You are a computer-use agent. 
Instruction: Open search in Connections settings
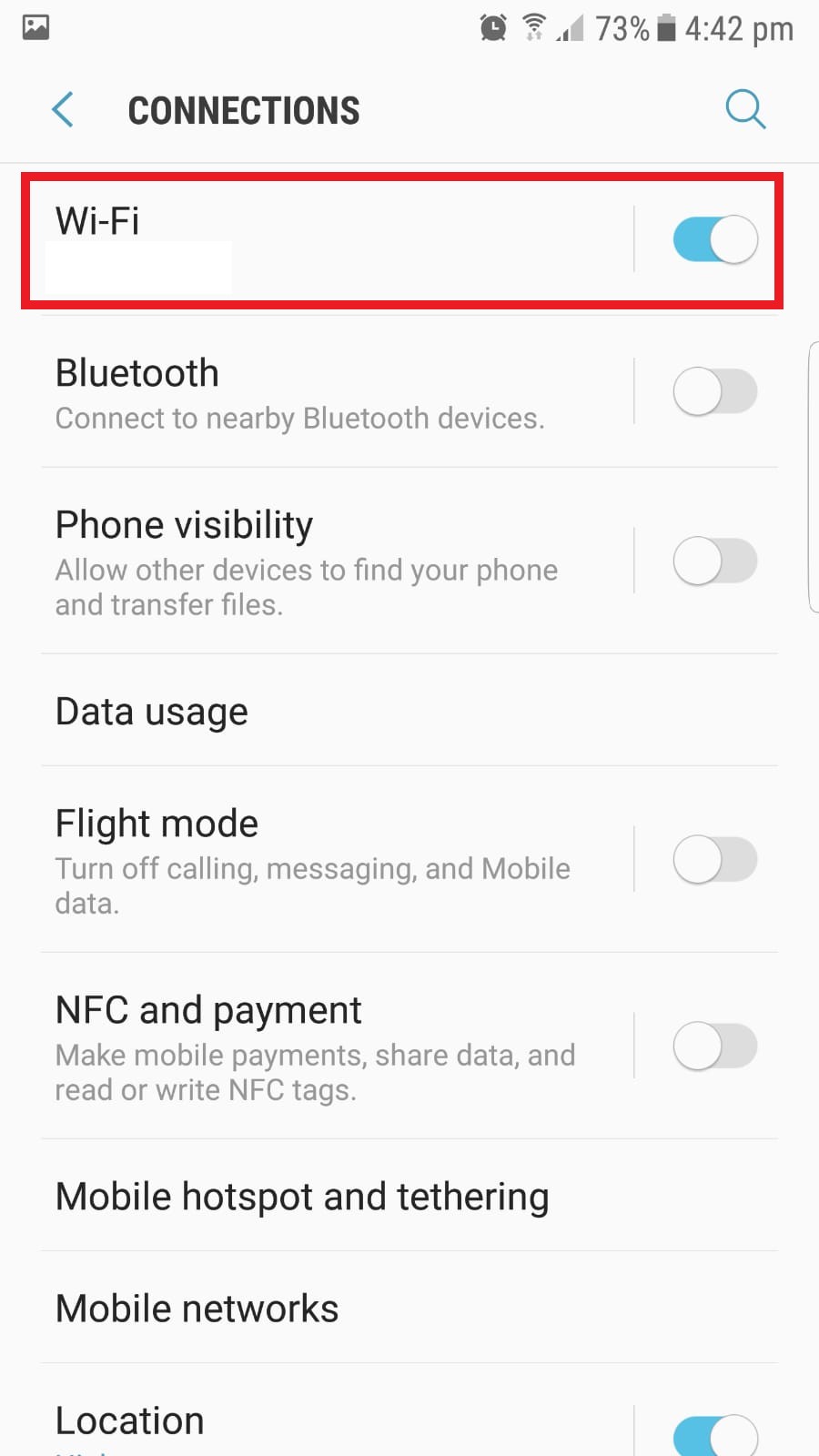(745, 109)
